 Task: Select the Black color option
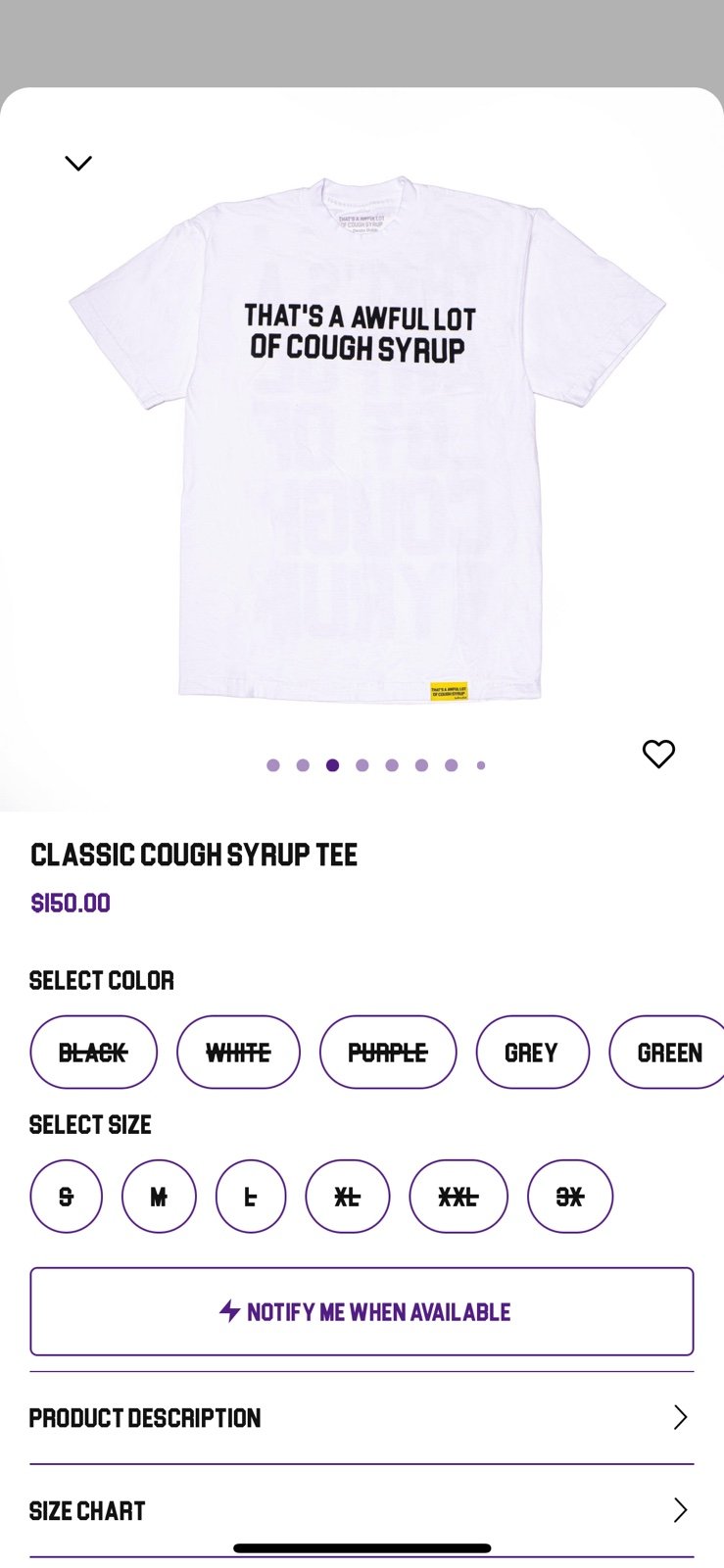tap(94, 1053)
